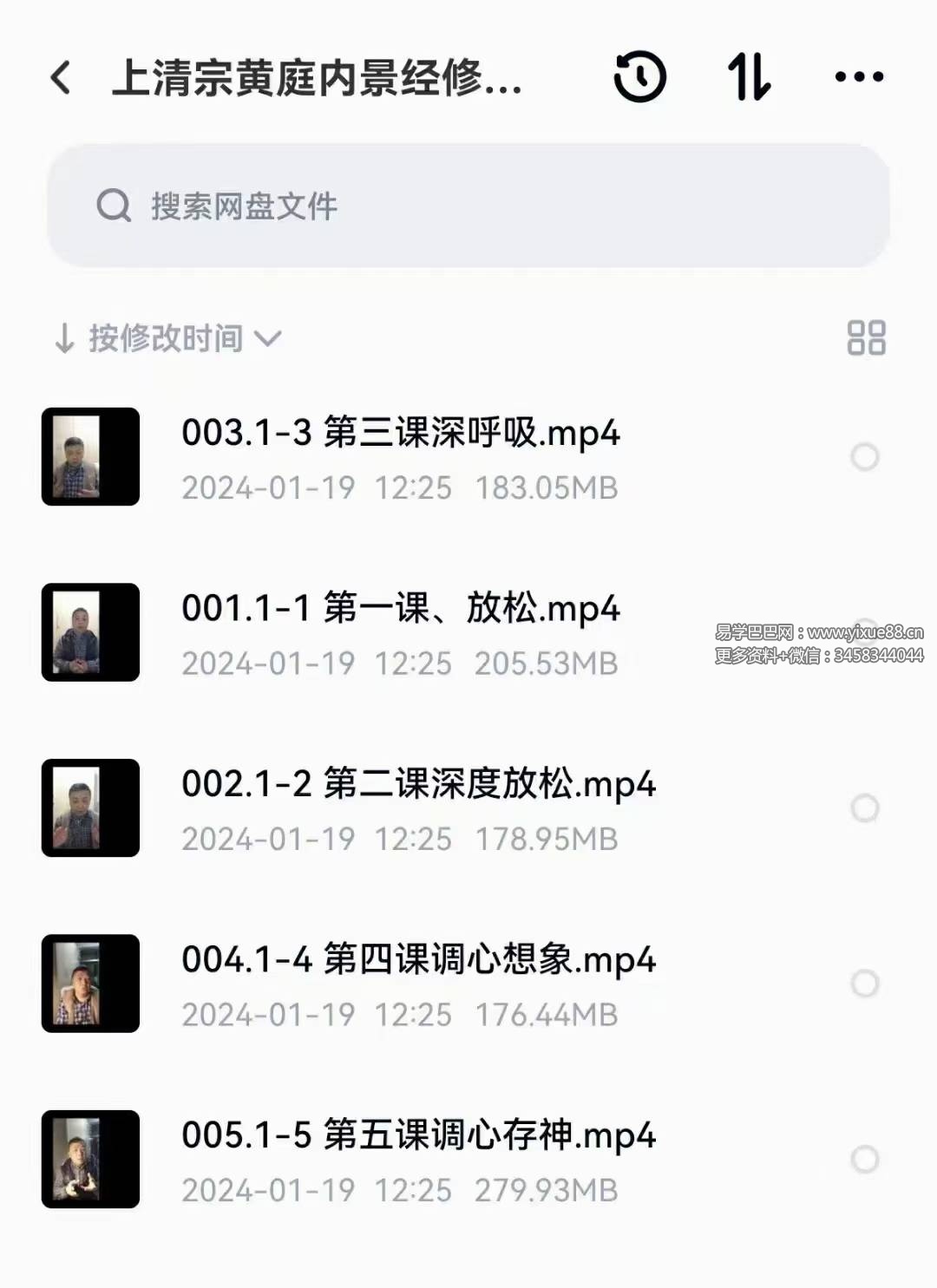Open sorting choices via the dropdown arrow
Image resolution: width=937 pixels, height=1288 pixels.
(270, 340)
